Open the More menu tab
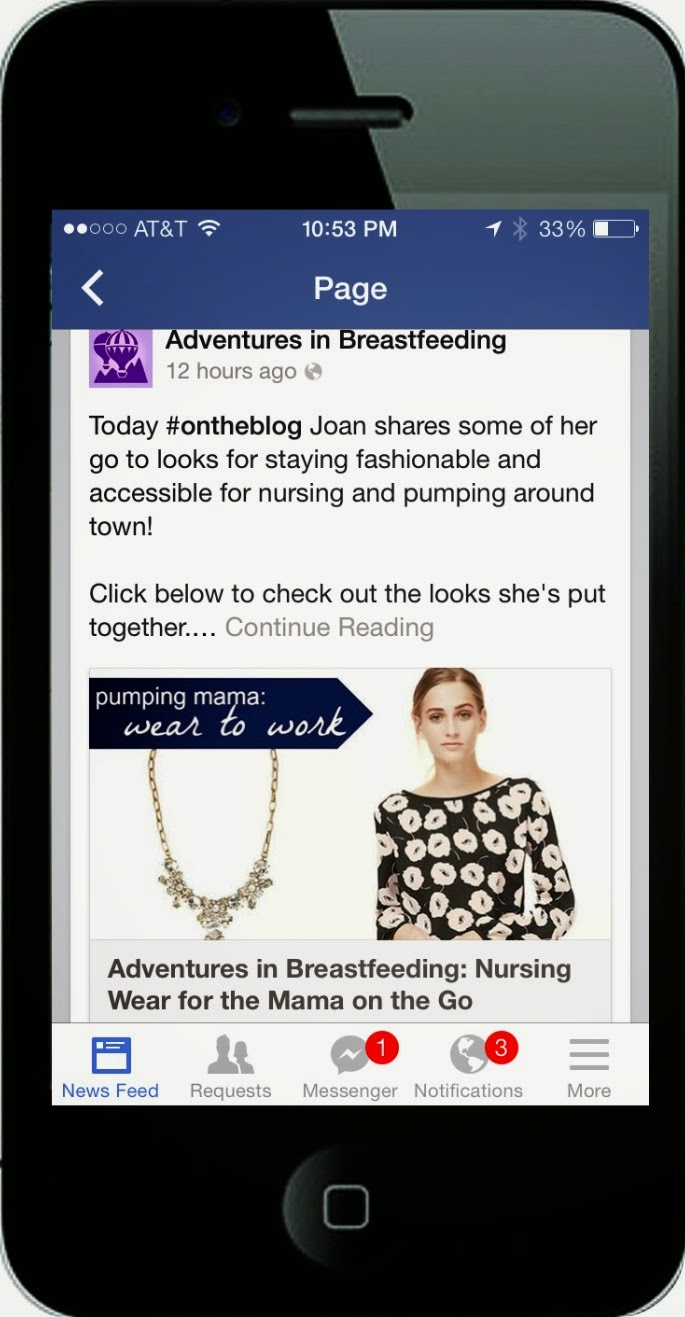This screenshot has width=685, height=1317. (x=588, y=1066)
